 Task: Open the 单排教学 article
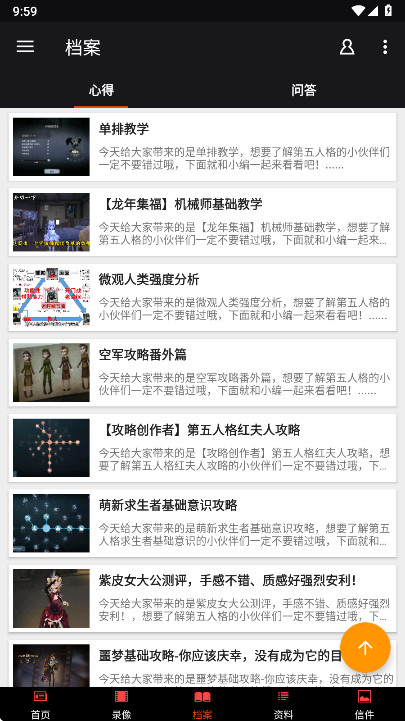[x=202, y=147]
